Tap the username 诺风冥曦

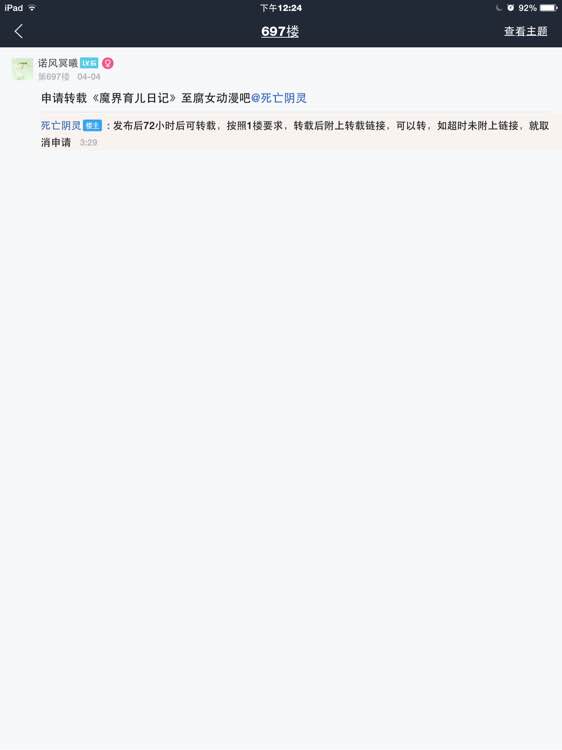[58, 63]
